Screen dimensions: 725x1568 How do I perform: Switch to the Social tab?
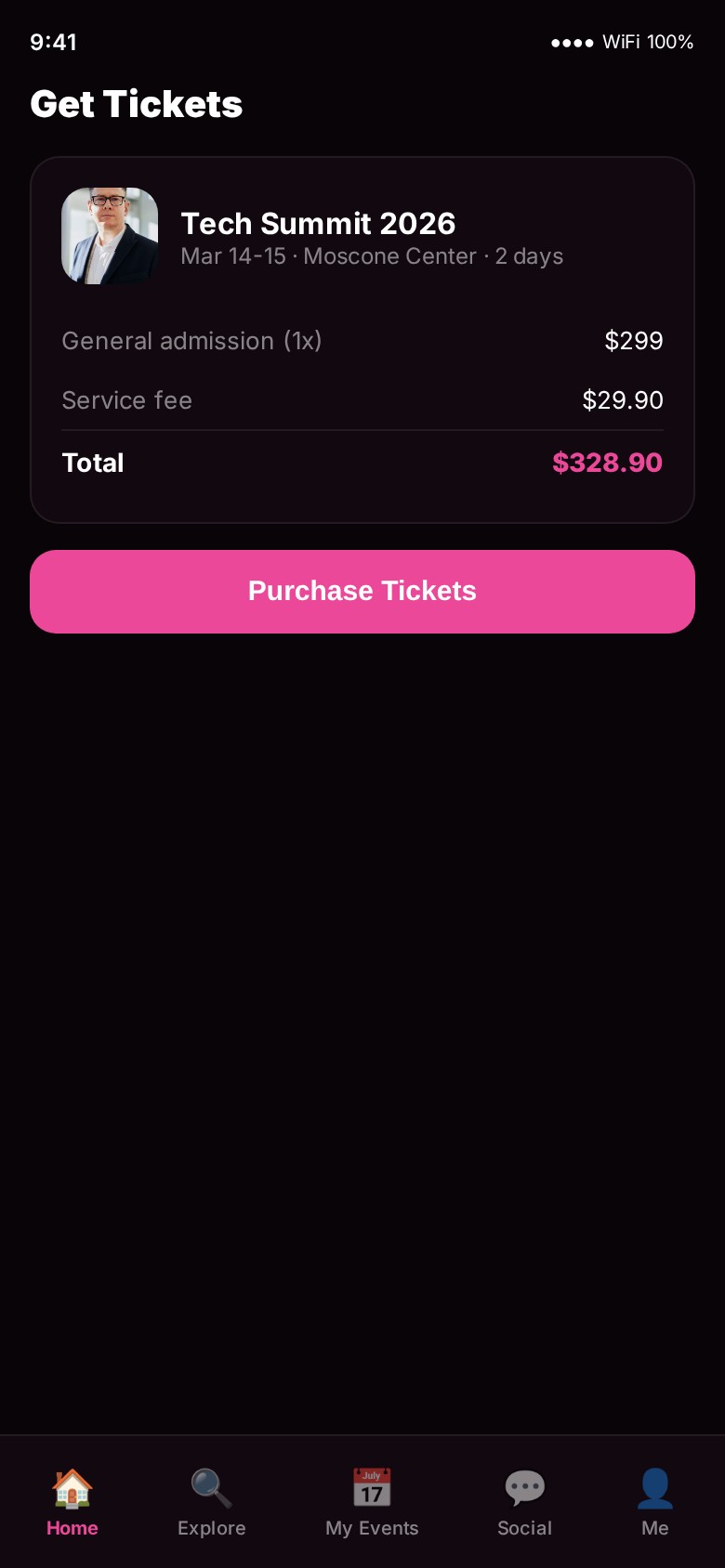click(524, 1502)
